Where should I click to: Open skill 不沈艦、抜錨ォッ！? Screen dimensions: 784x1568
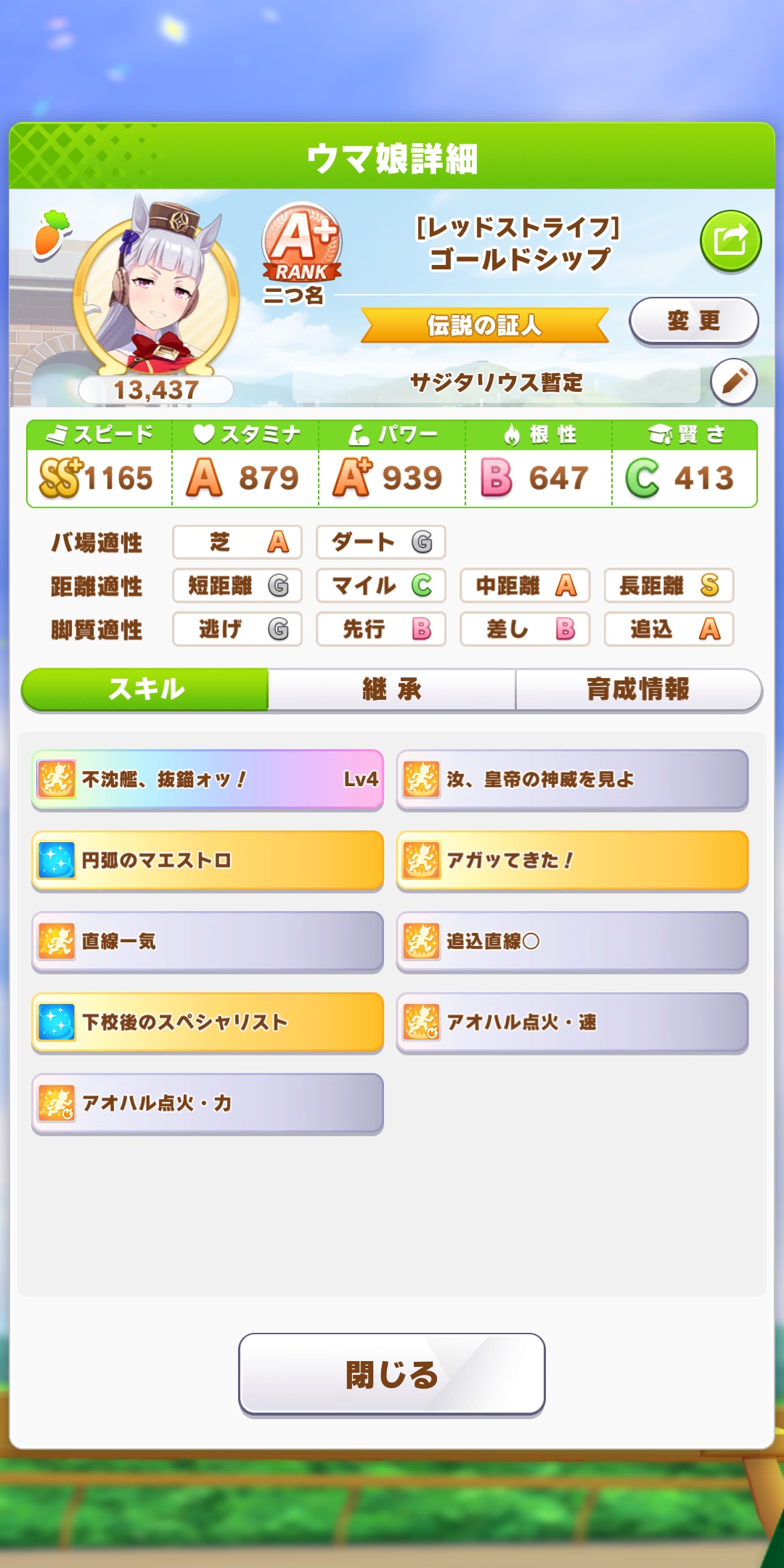coord(208,780)
